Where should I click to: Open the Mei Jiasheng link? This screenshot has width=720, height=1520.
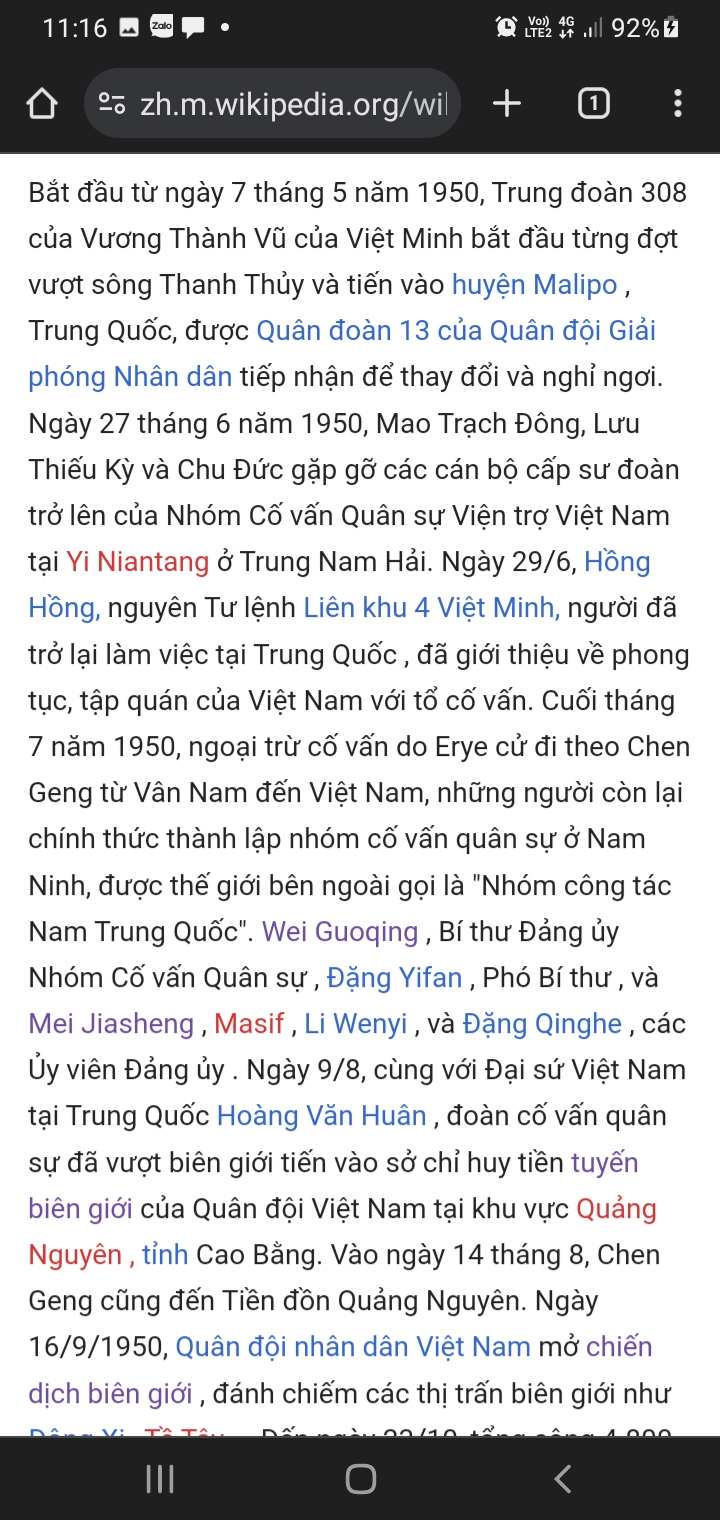click(111, 1024)
